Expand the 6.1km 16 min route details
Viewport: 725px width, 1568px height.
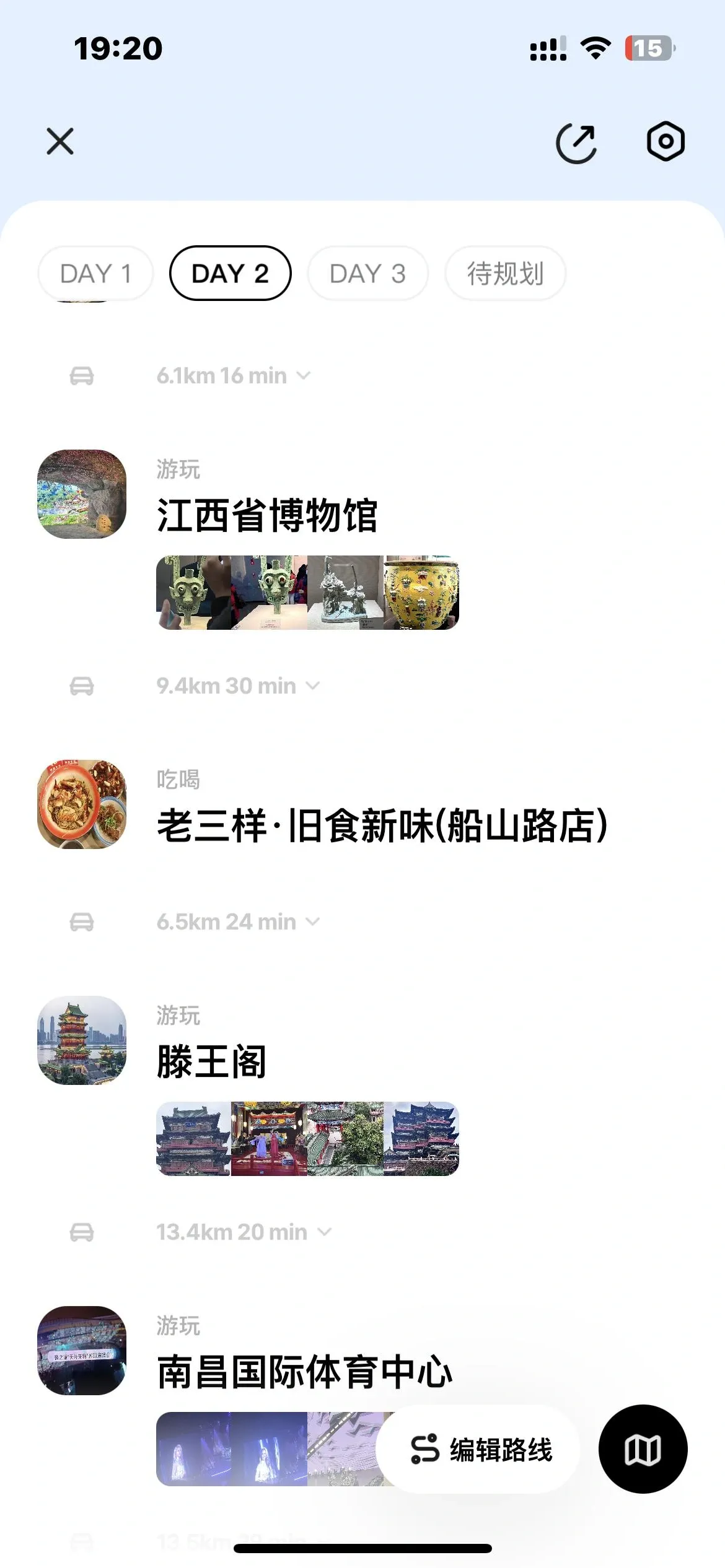(x=233, y=376)
